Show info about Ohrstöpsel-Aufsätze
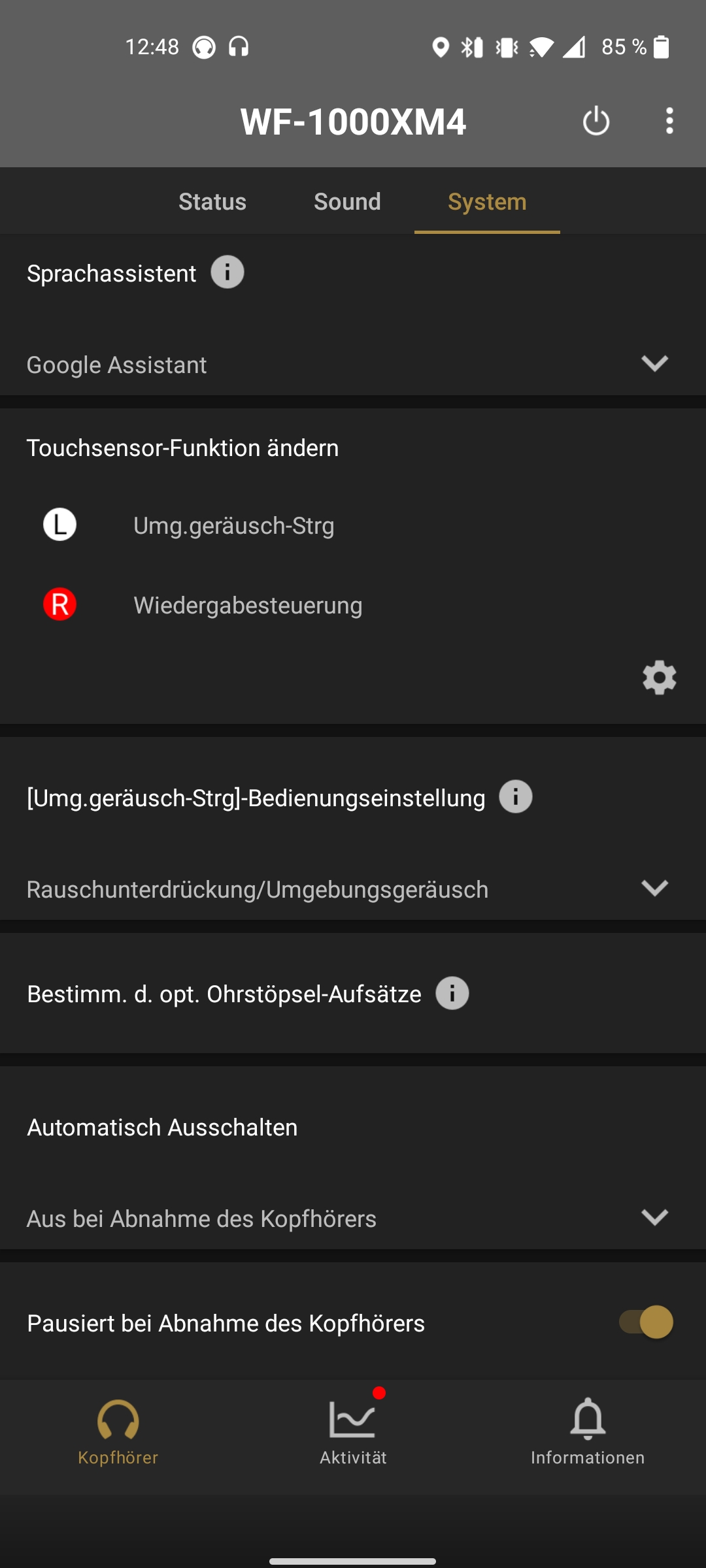The image size is (706, 1568). [x=452, y=994]
